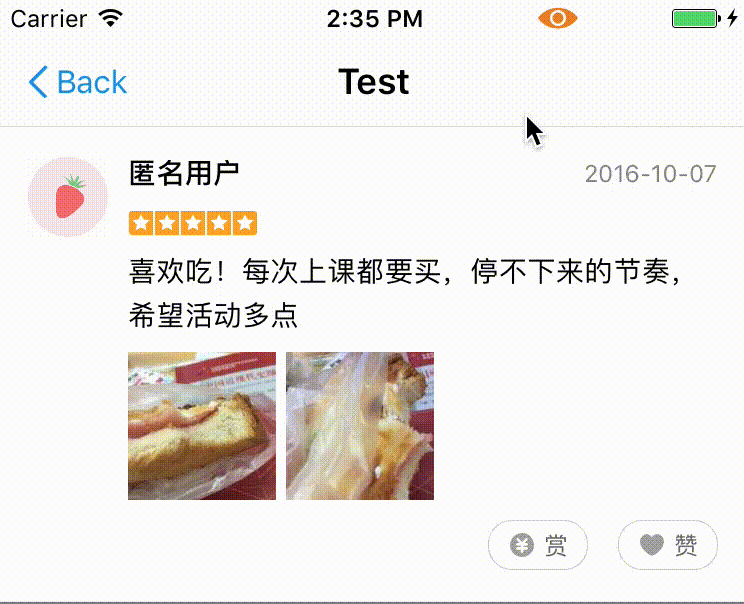Like the review with the 赞 button
744x604 pixels.
point(668,546)
